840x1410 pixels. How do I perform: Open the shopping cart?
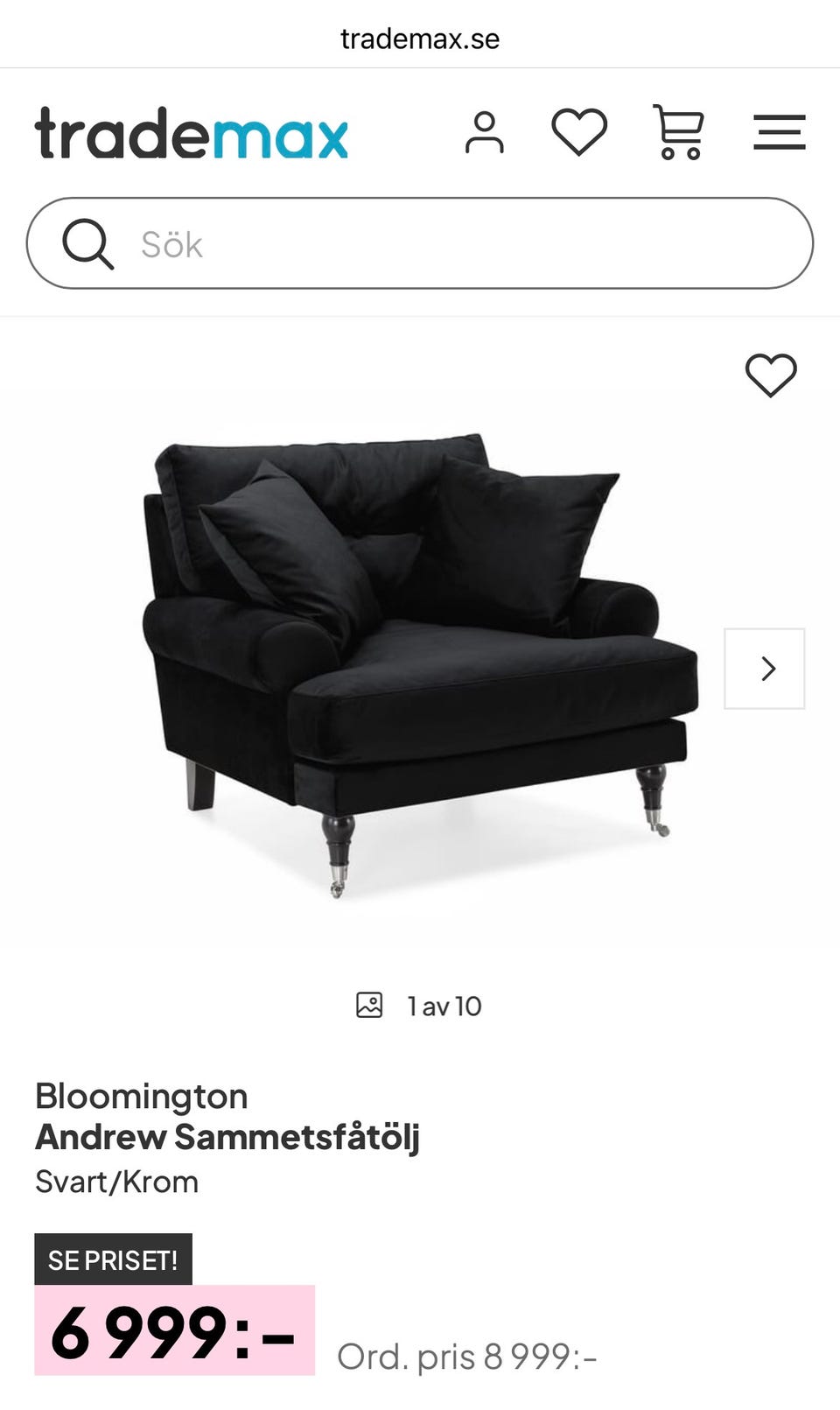click(679, 133)
